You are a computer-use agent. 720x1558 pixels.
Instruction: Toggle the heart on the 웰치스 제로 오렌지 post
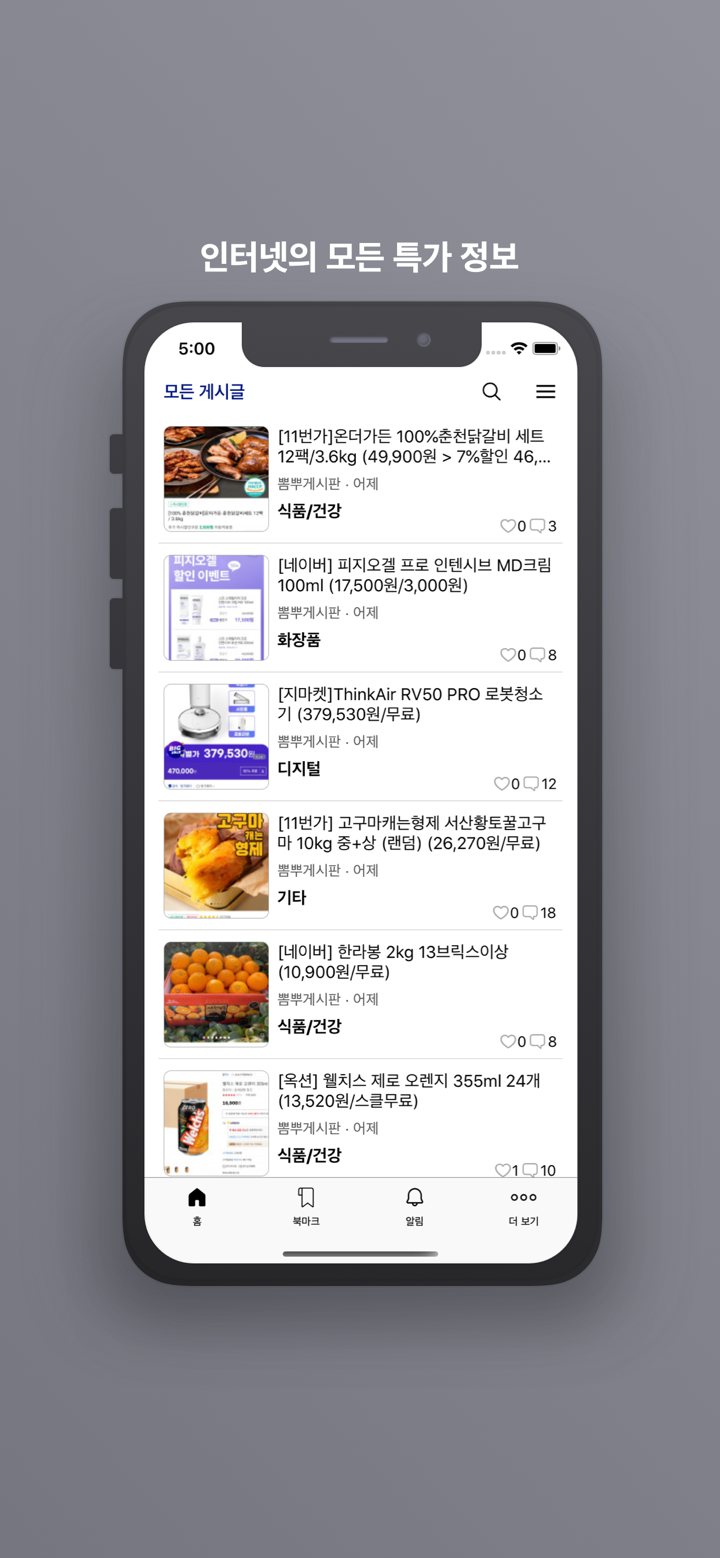505,1170
